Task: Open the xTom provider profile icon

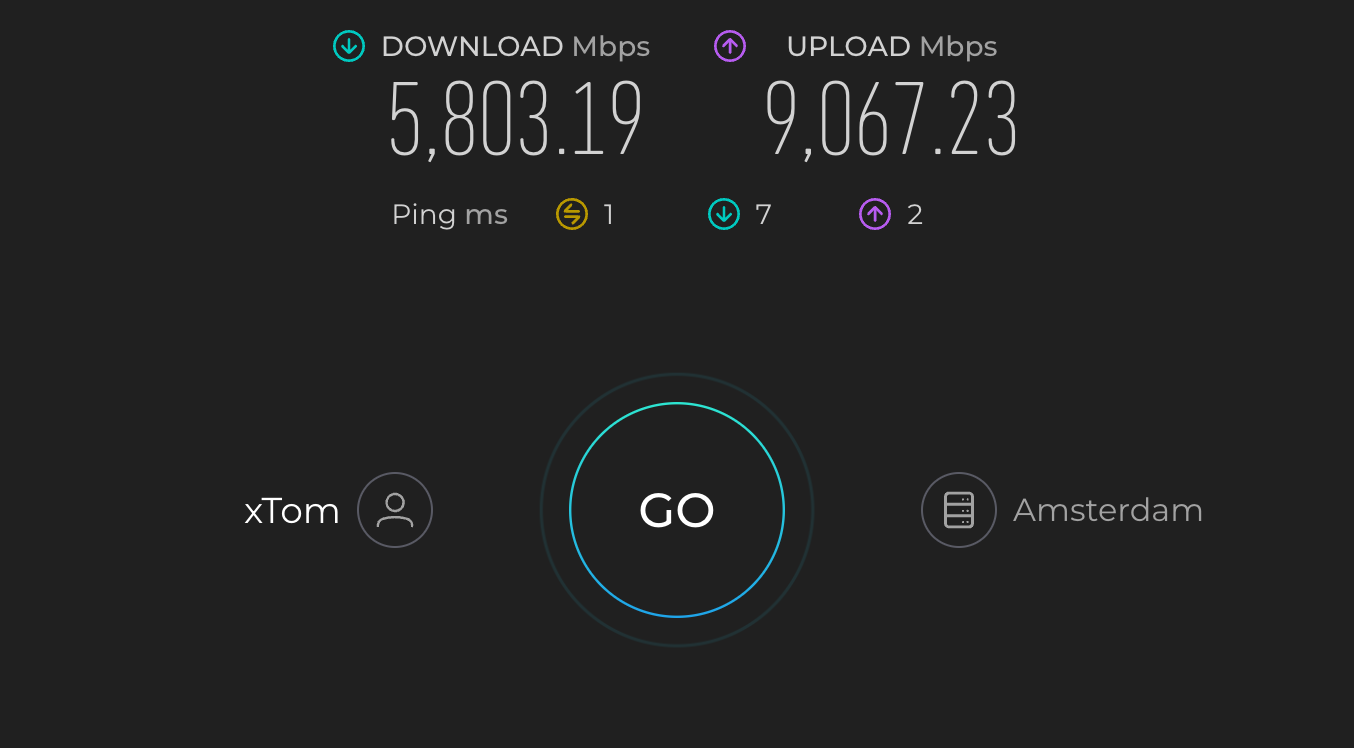Action: coord(395,510)
